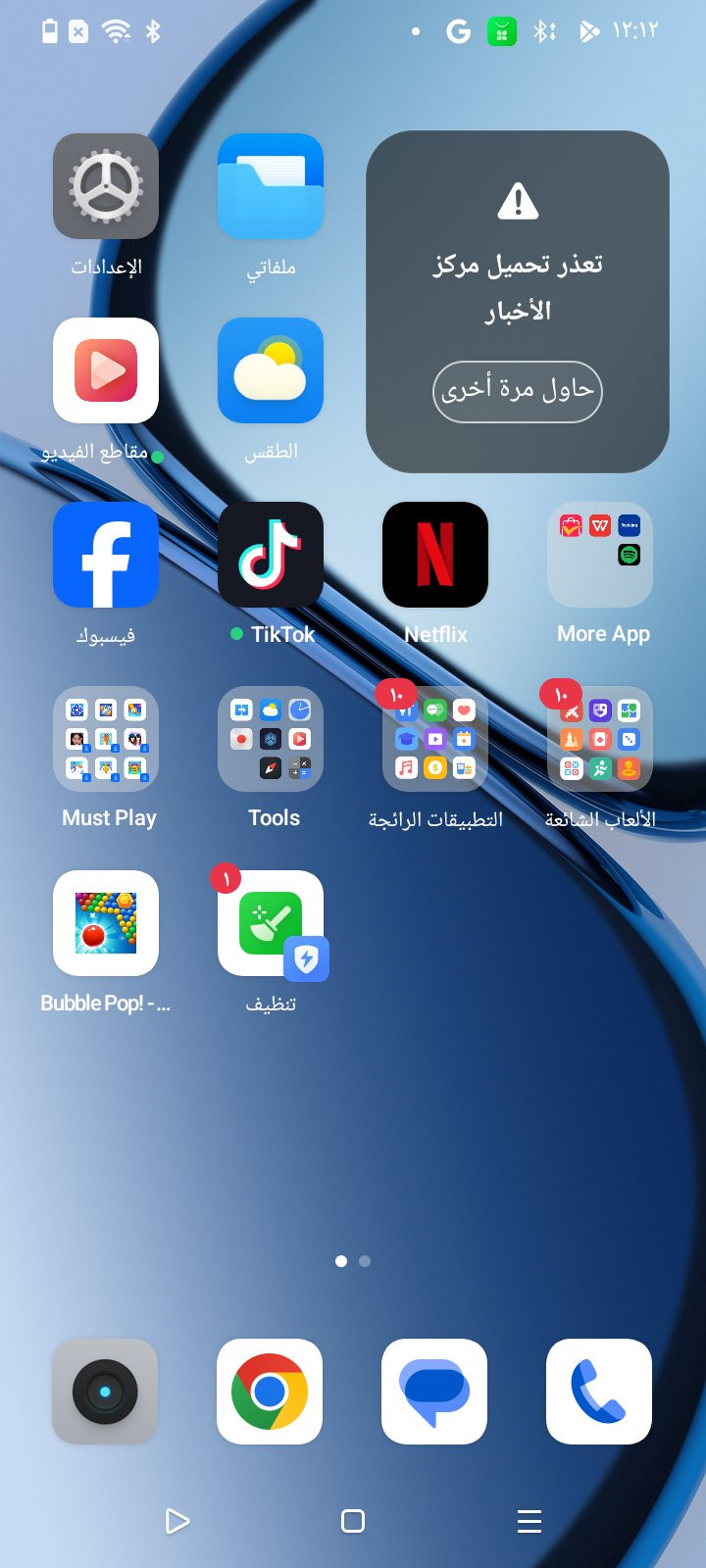Open Netflix
The image size is (706, 1568).
435,555
